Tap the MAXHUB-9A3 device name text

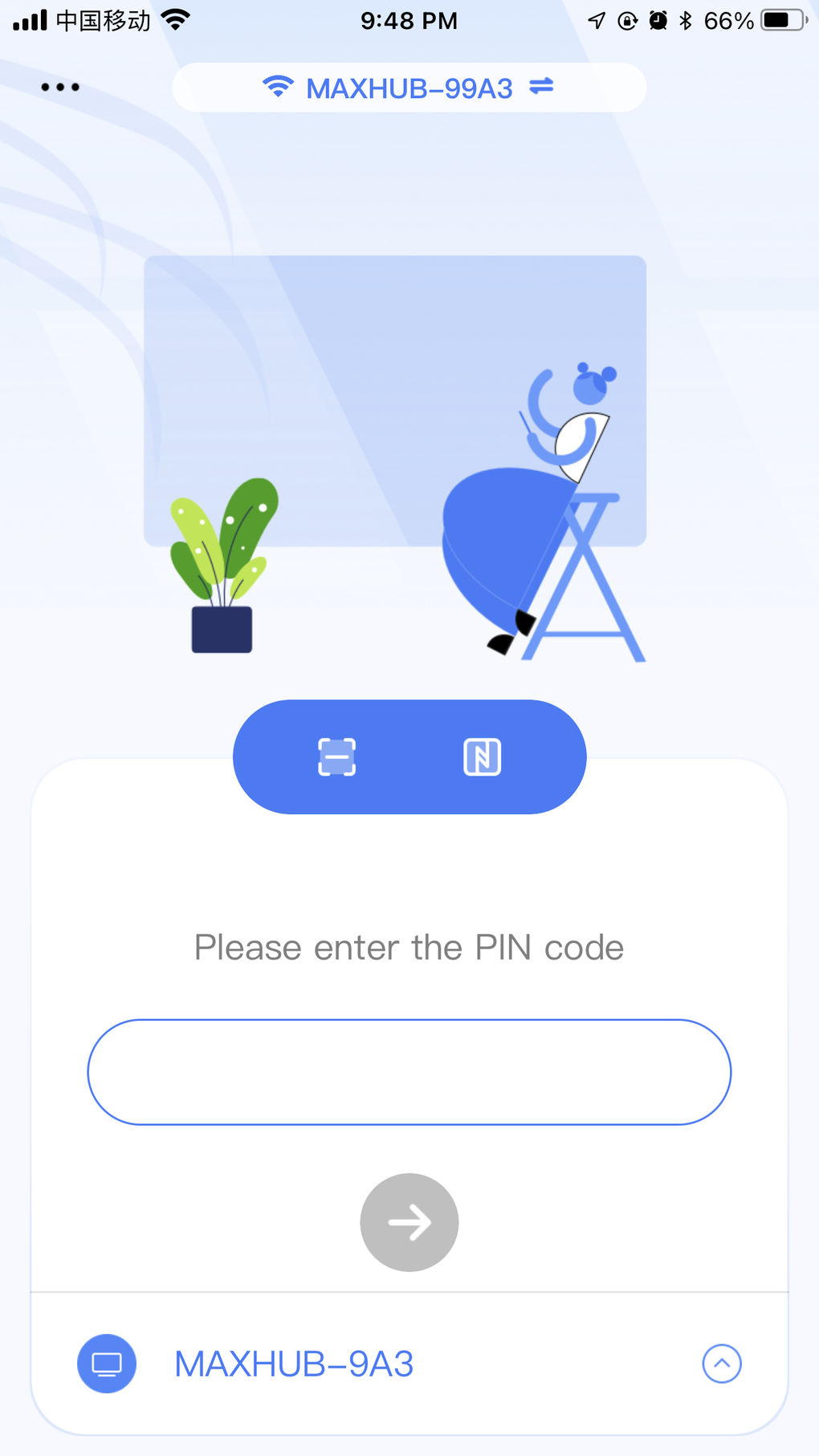click(294, 1363)
